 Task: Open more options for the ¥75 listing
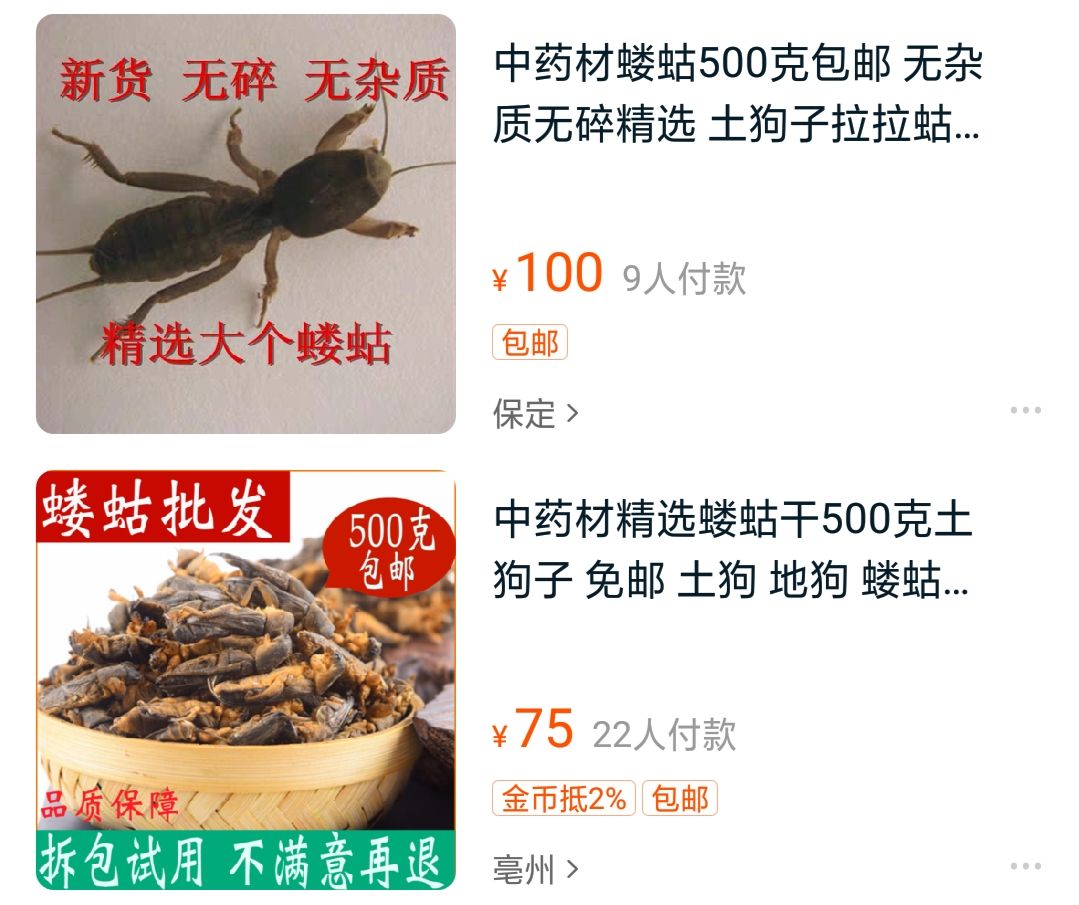point(1025,867)
